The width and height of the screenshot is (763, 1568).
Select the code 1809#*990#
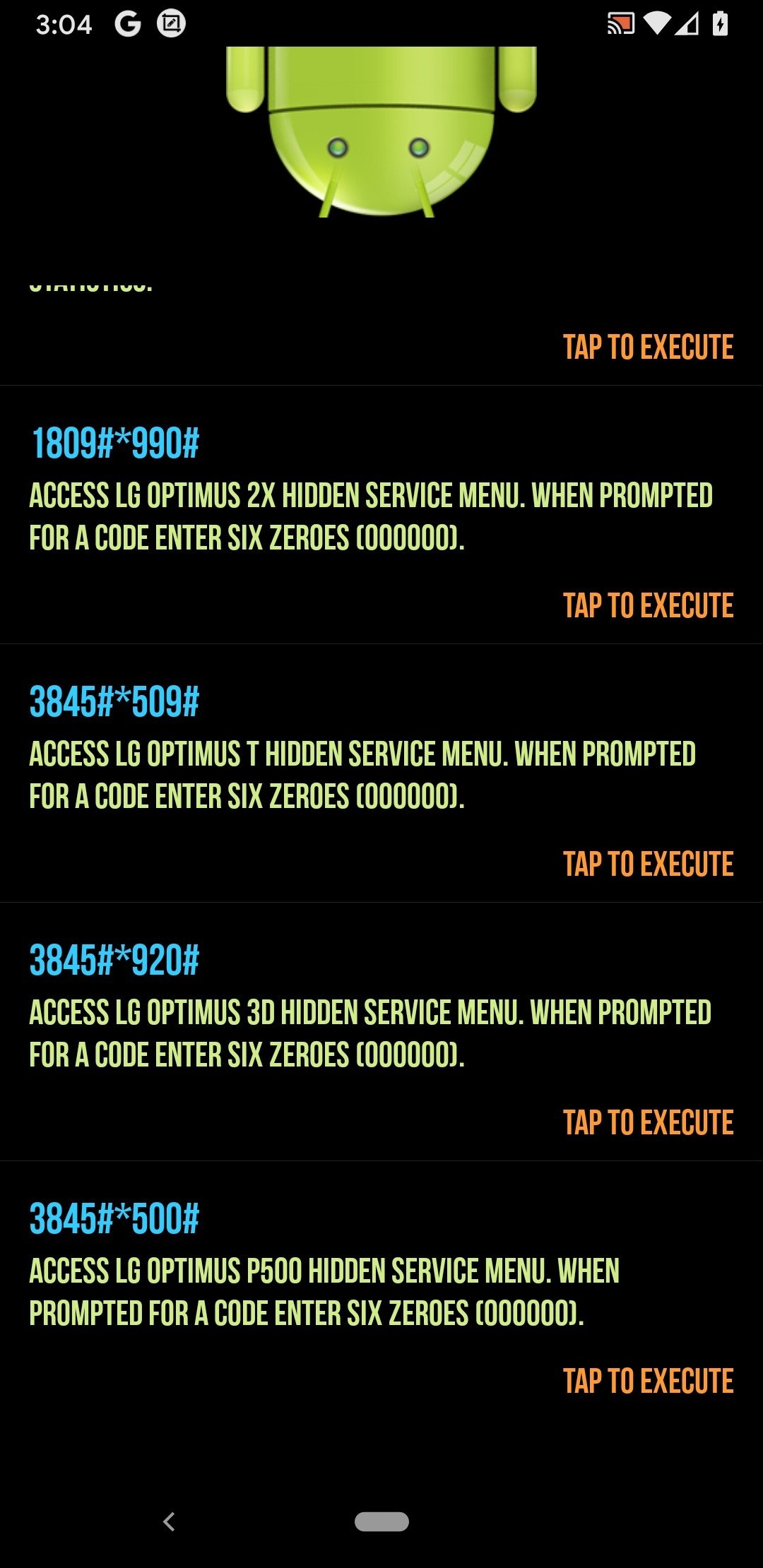tap(115, 444)
